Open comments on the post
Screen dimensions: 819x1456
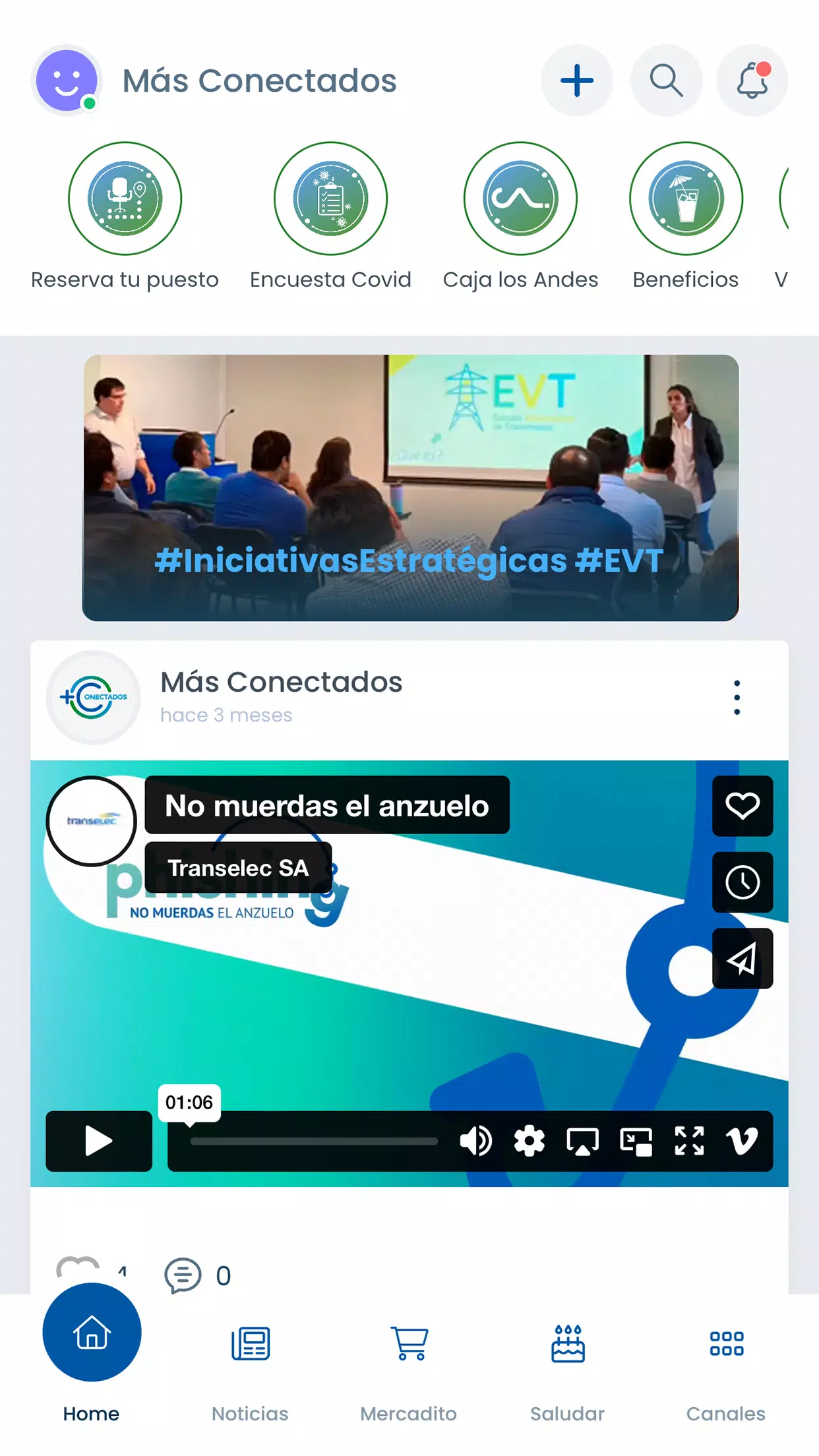point(183,1275)
